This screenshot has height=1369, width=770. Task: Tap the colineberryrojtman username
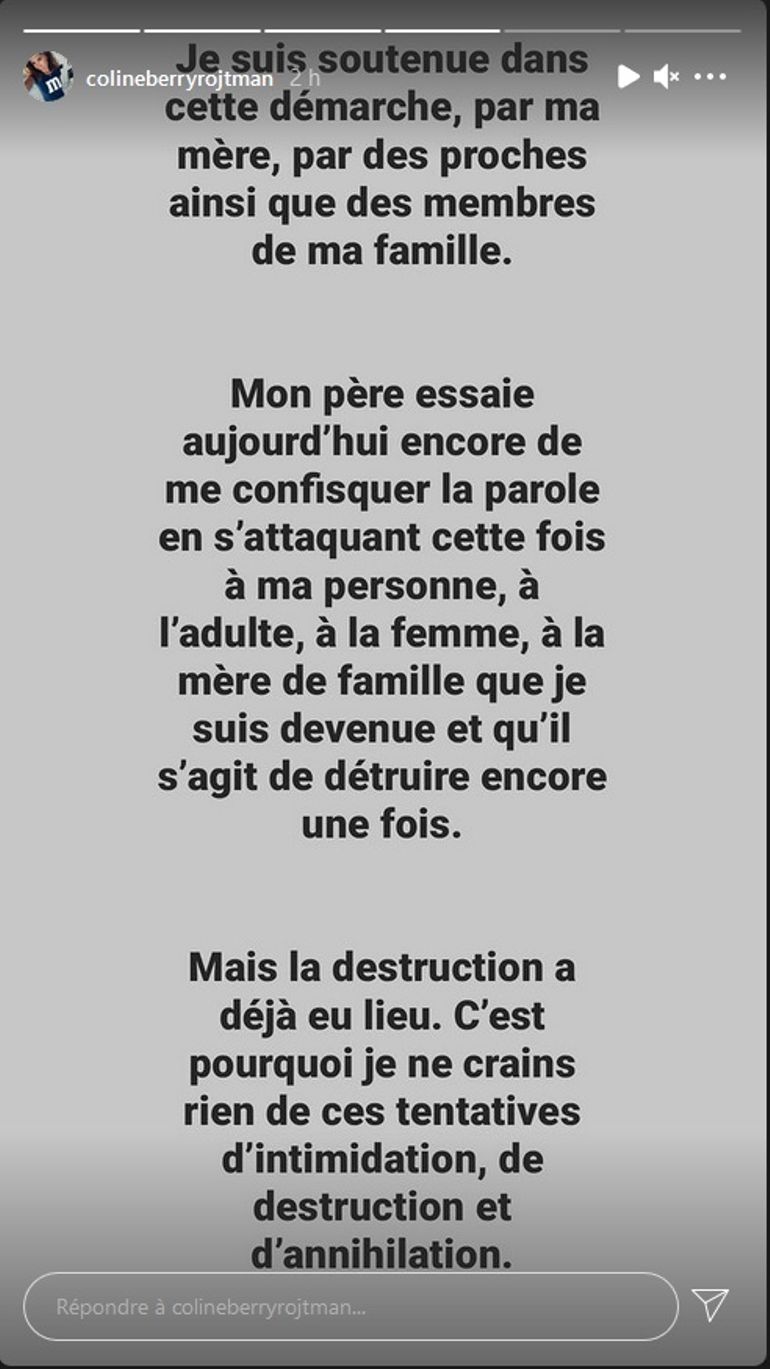pos(179,78)
